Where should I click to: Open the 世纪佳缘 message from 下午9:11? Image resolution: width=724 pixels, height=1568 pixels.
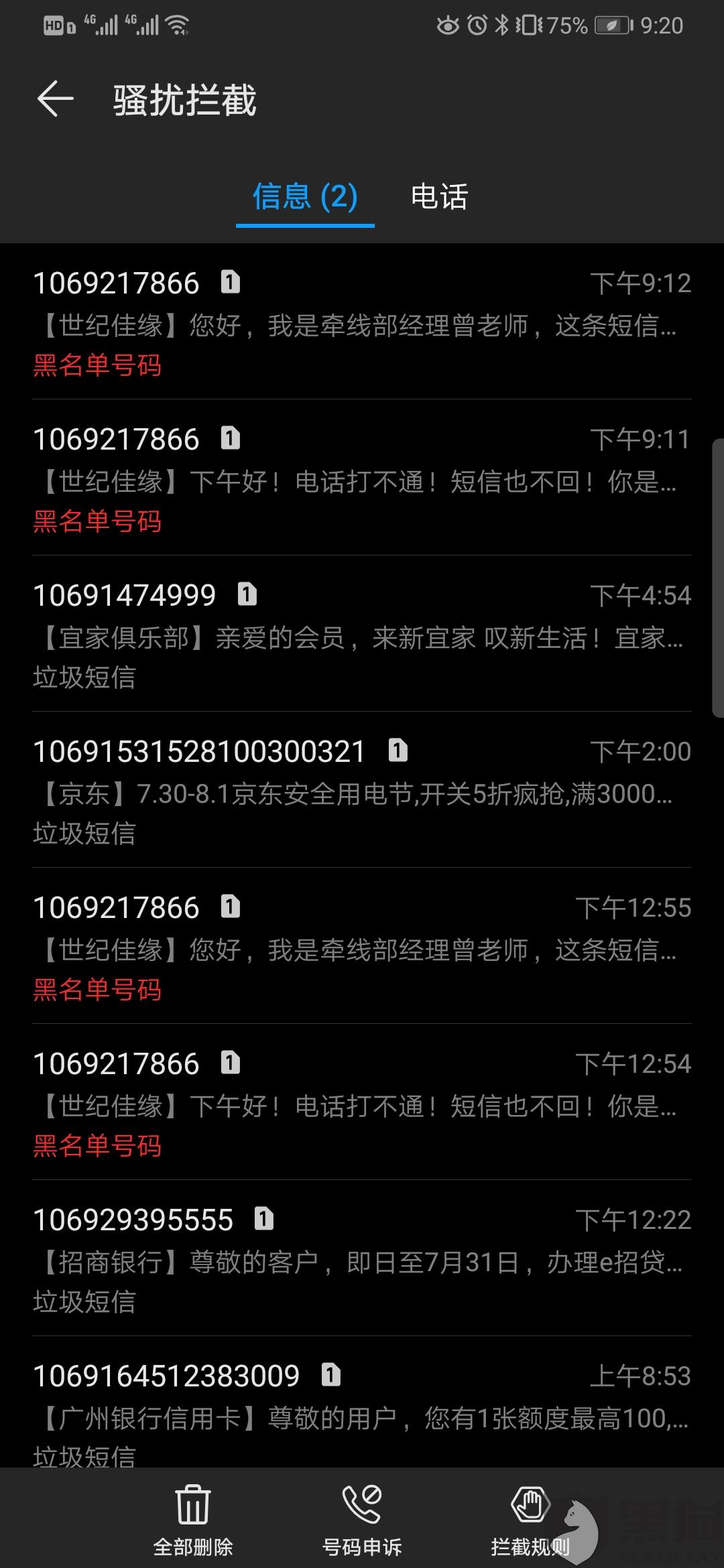pyautogui.click(x=362, y=480)
